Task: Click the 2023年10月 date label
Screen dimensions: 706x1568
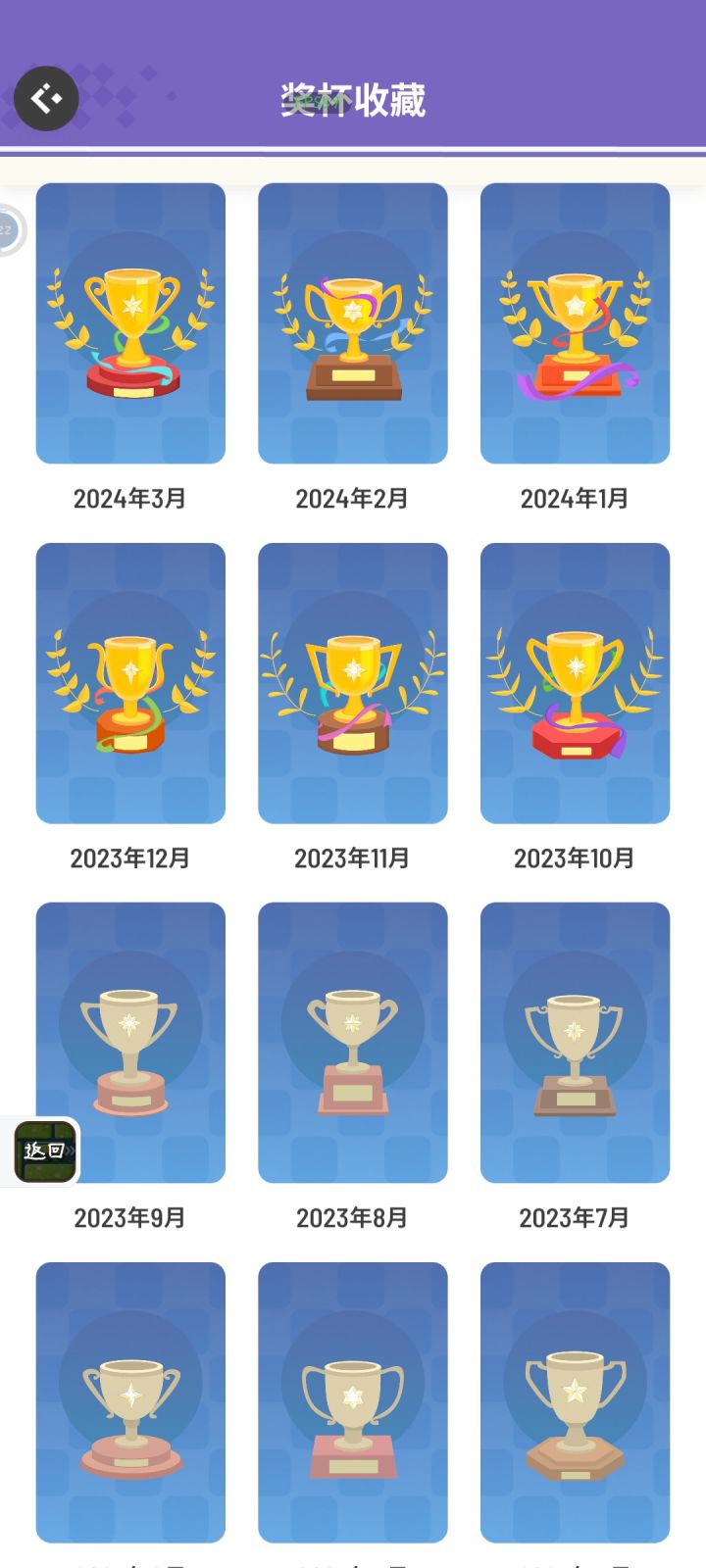Action: click(x=575, y=858)
